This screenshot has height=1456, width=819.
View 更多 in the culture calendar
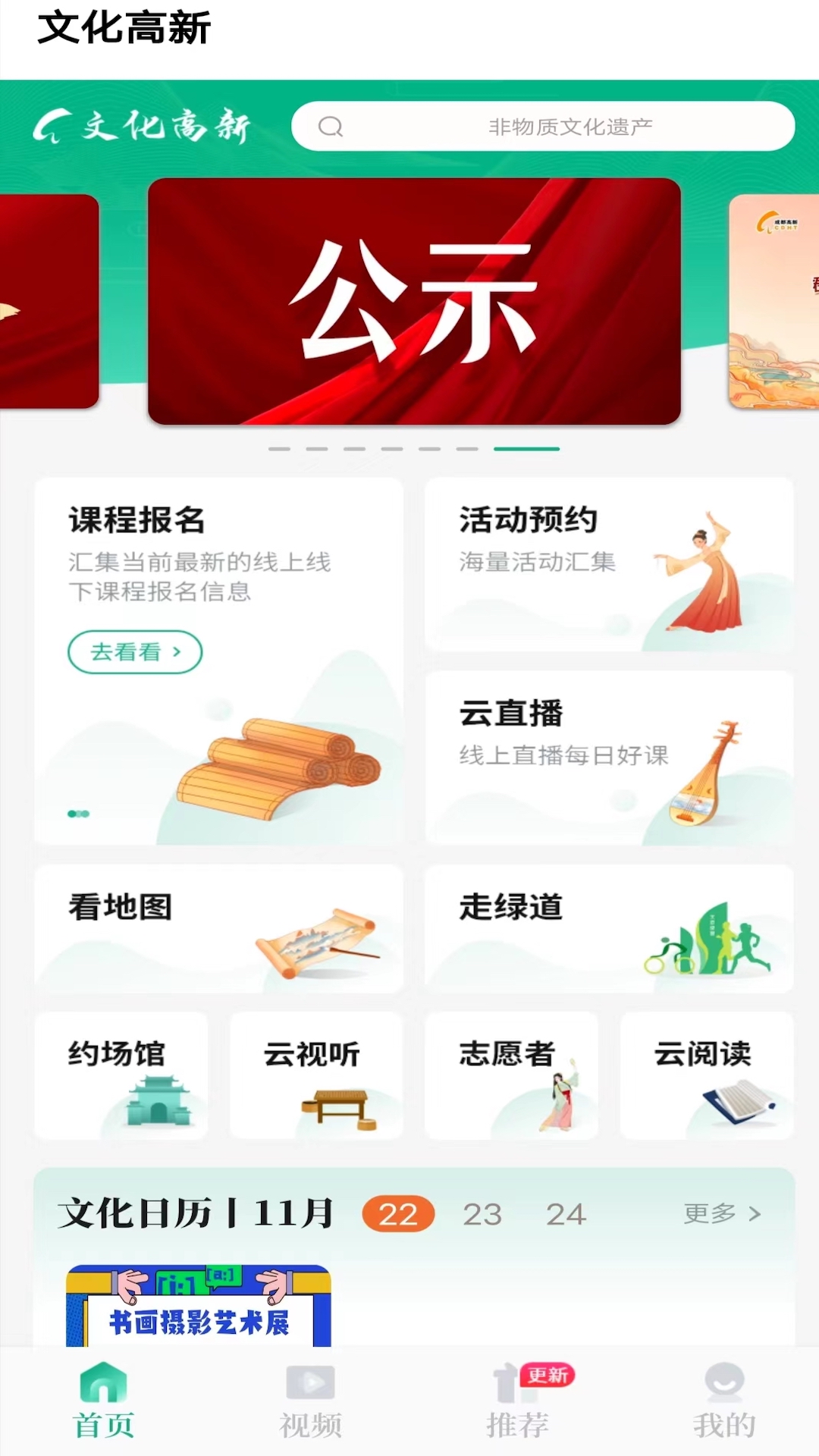[721, 1213]
